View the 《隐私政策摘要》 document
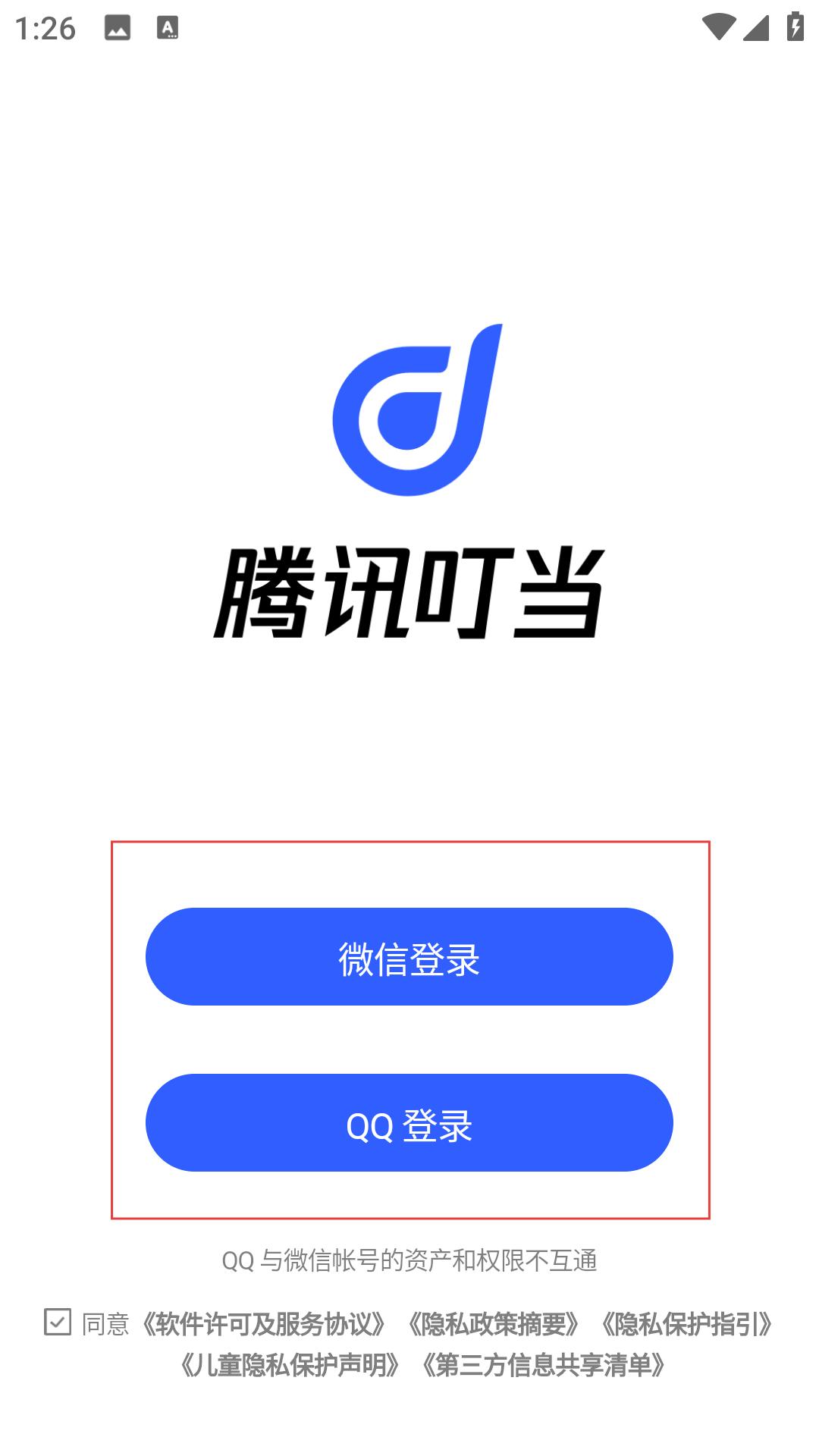The height and width of the screenshot is (1456, 819). coord(494,1324)
